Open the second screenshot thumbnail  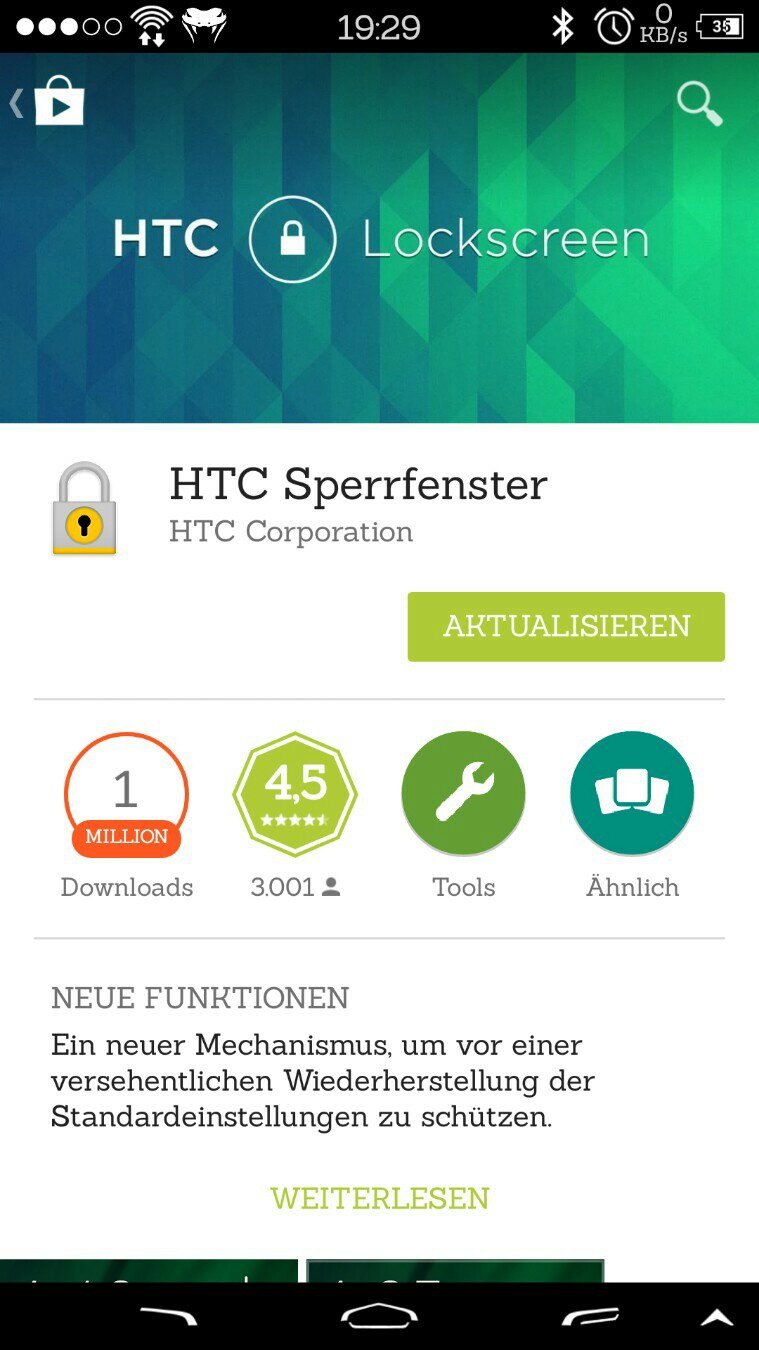[x=455, y=1270]
